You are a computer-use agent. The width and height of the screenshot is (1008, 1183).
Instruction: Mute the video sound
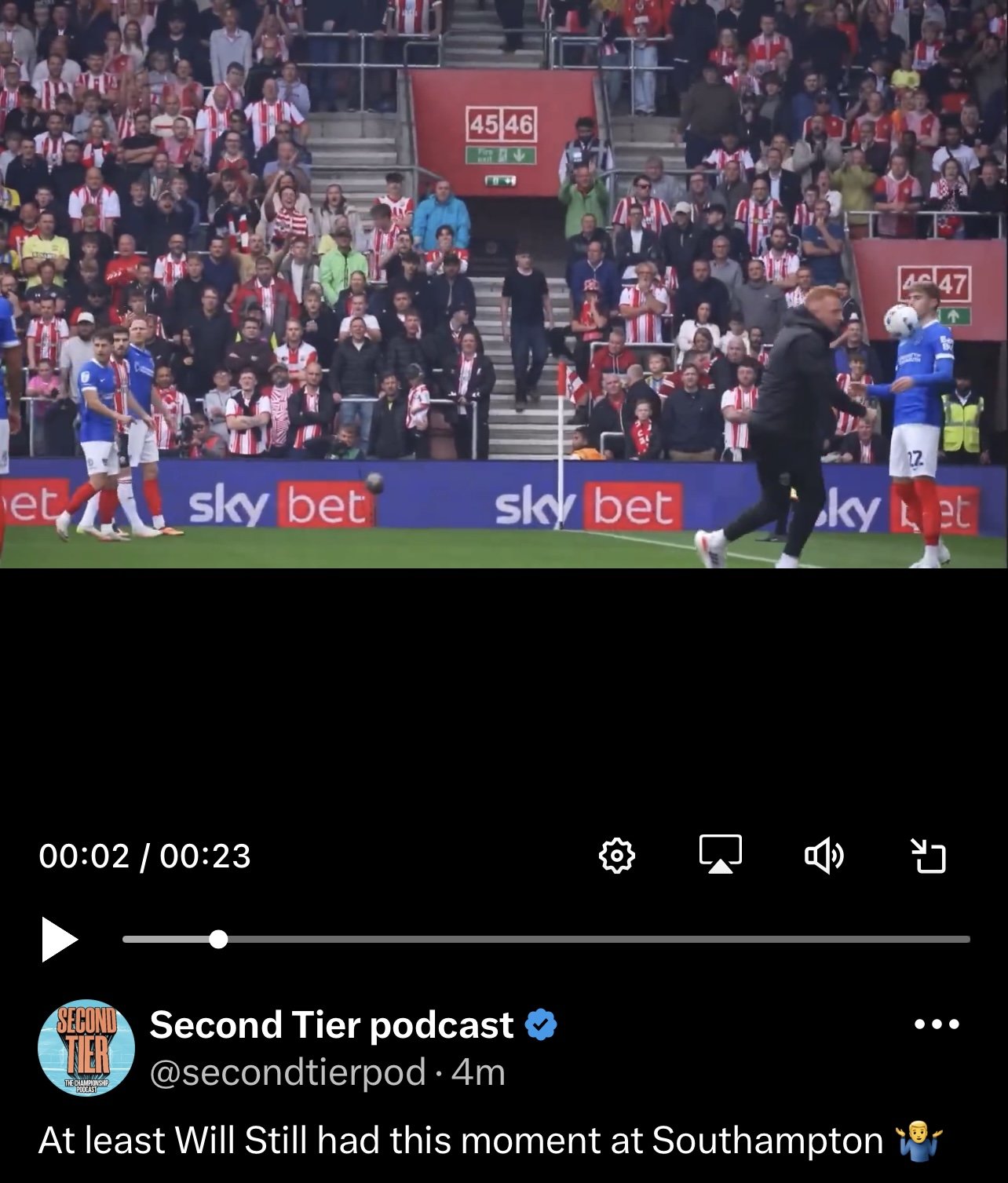click(x=824, y=855)
